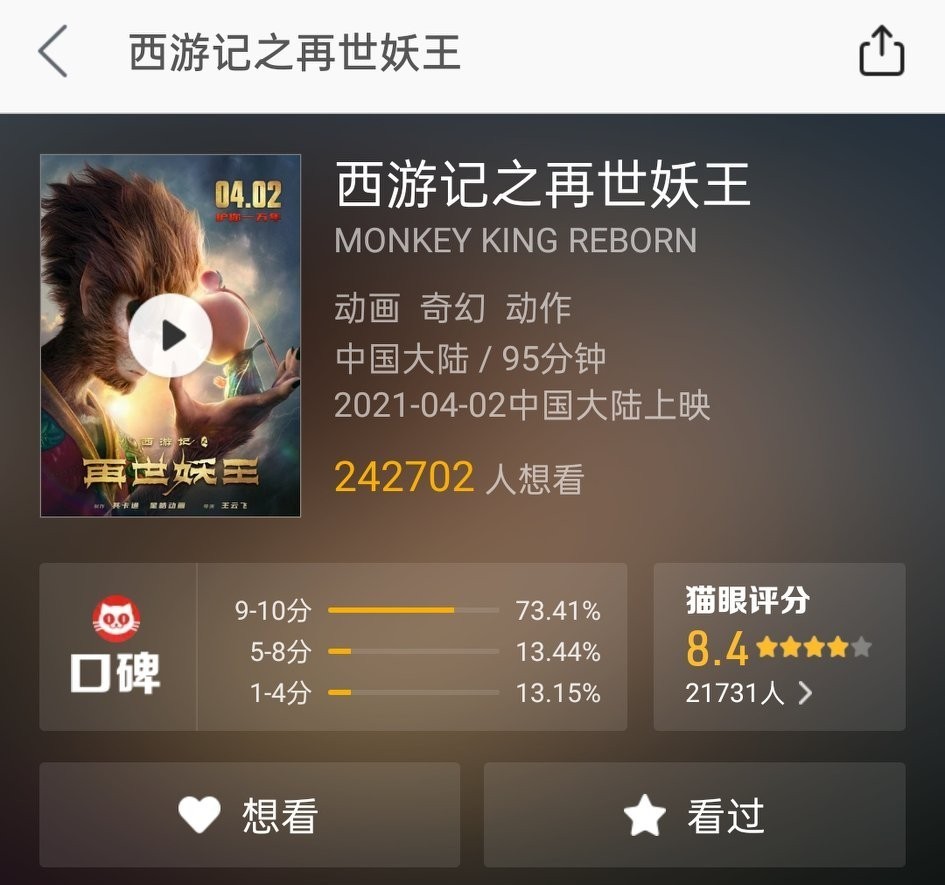Go back from the movie page
The width and height of the screenshot is (945, 885).
(x=53, y=52)
